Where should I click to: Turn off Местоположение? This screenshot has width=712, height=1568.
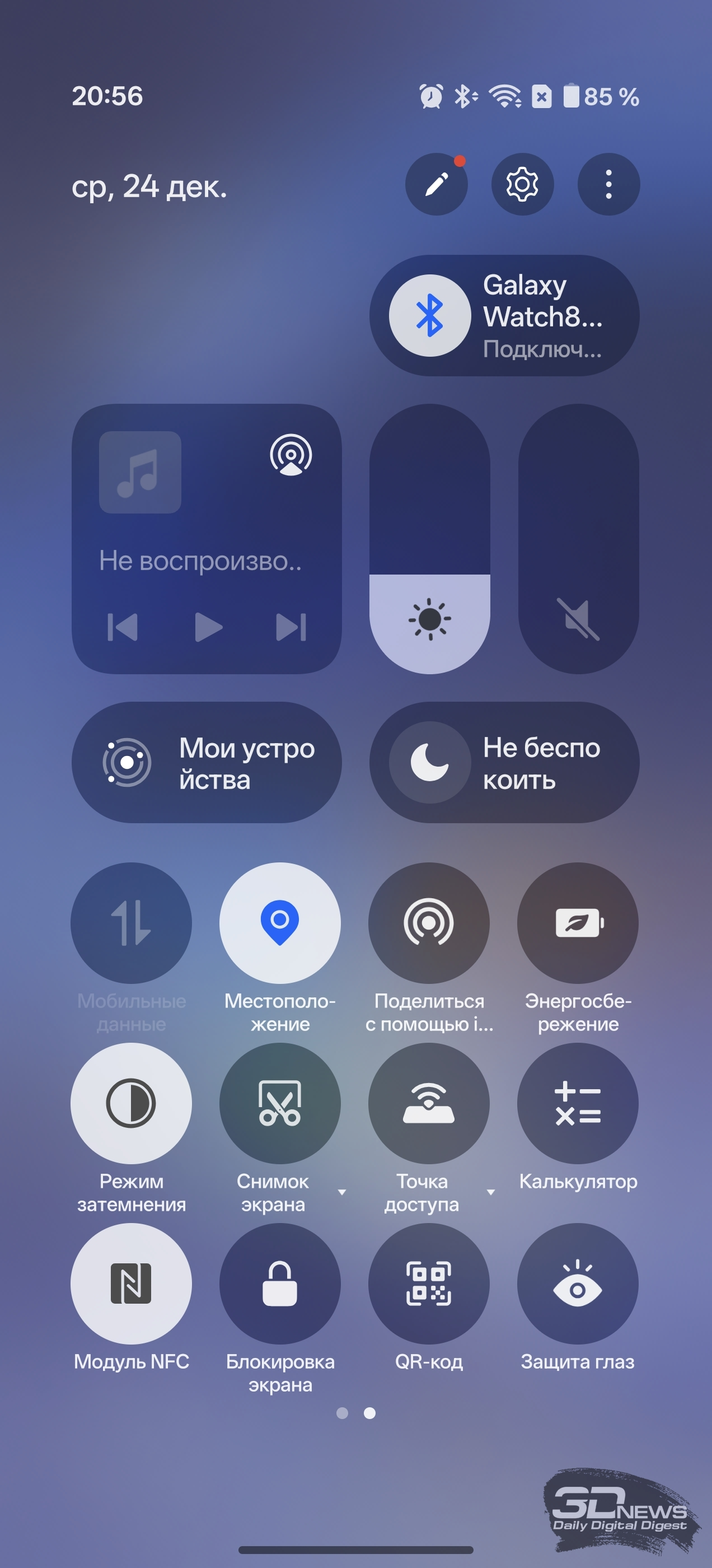coord(280,923)
